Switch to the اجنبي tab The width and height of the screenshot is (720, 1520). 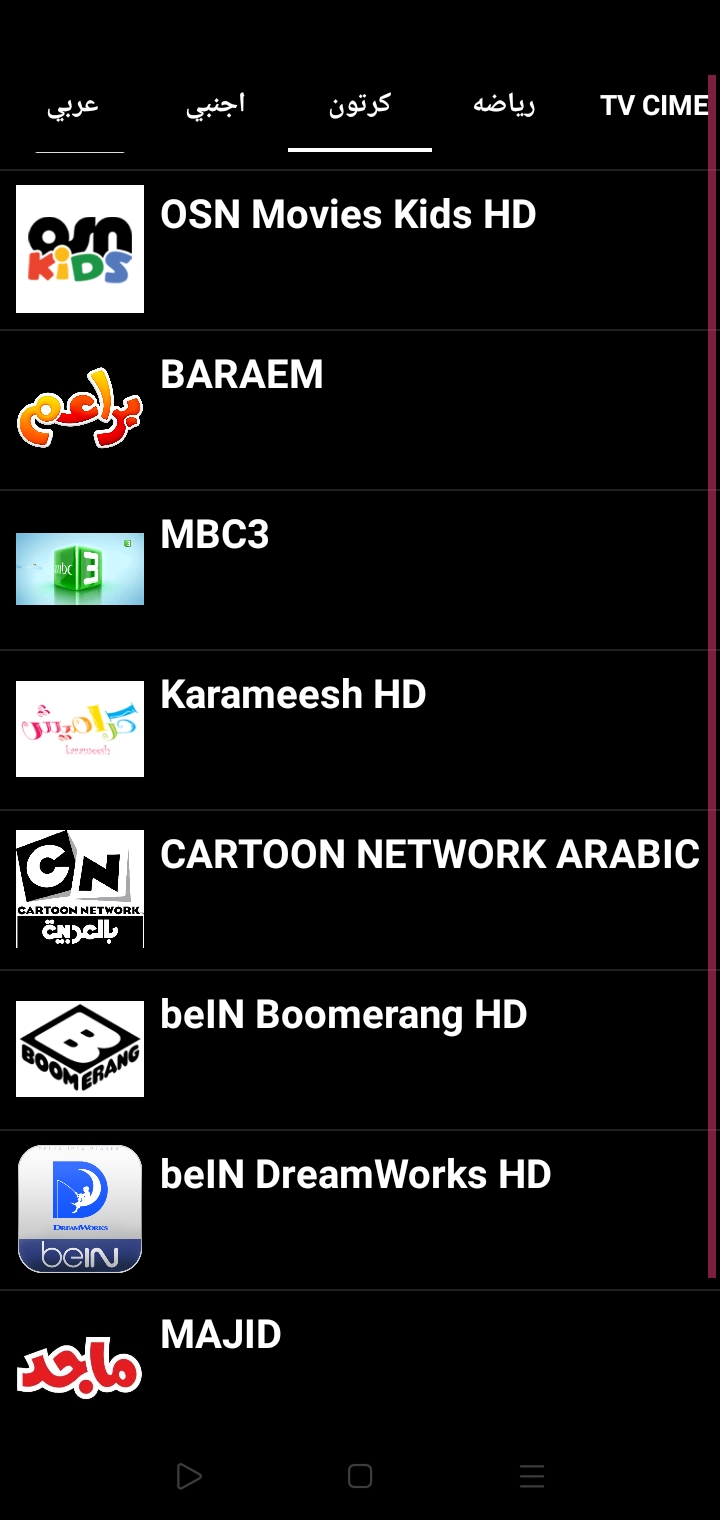point(216,105)
